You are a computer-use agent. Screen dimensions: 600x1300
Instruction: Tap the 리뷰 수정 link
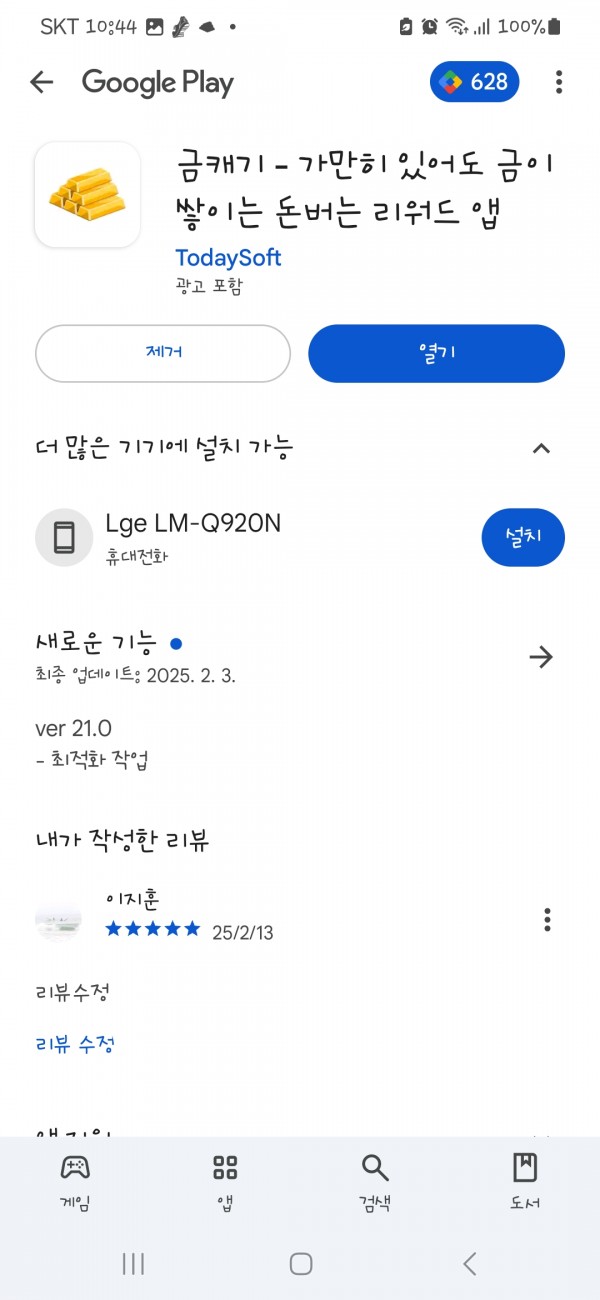click(75, 1045)
